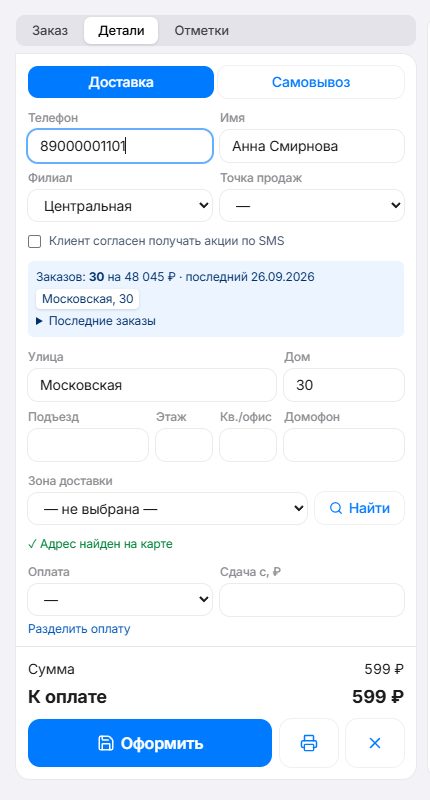Tap the Найти search button
Screen dimensions: 430x800
(360, 508)
